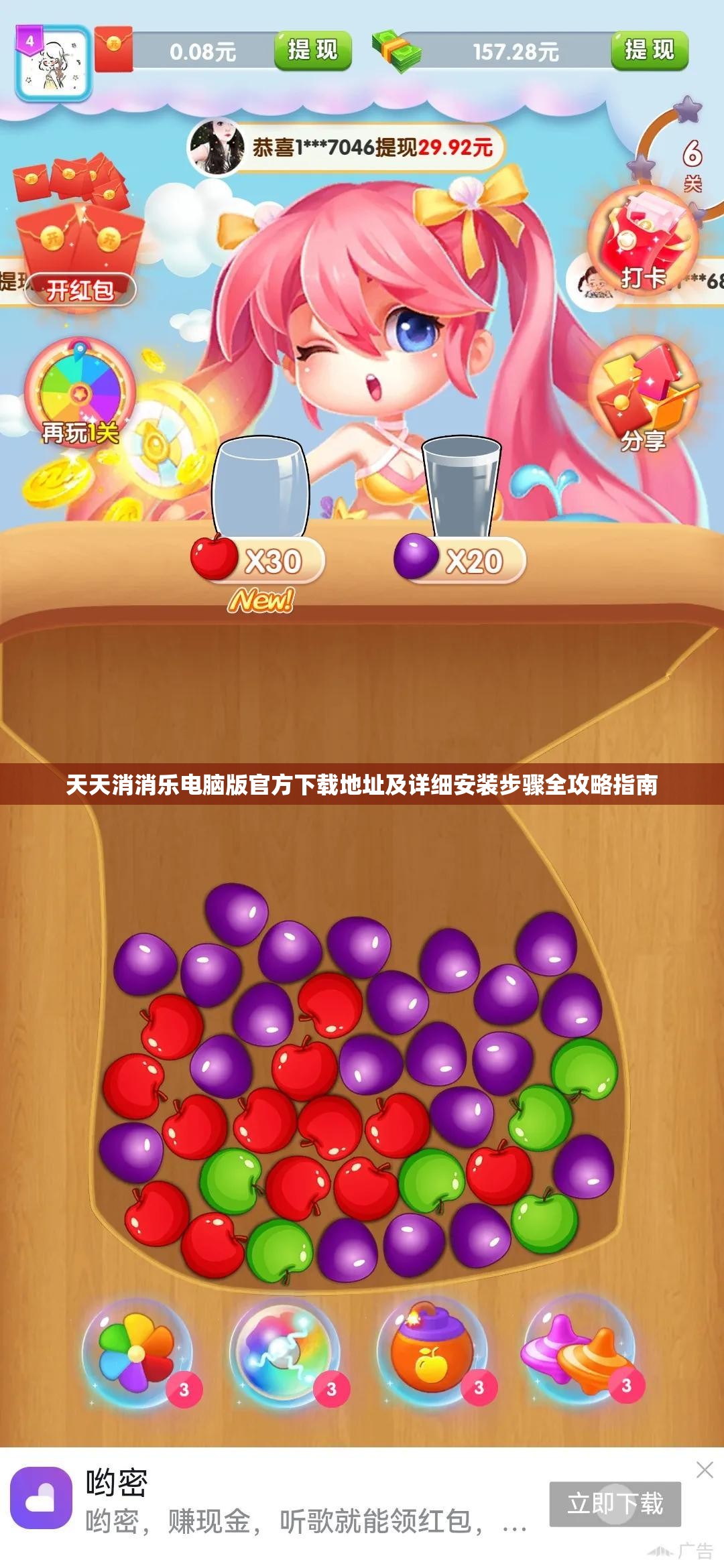724x1568 pixels.
Task: Tap 立即下载 on the 哟密 ad
Action: pos(615,1504)
